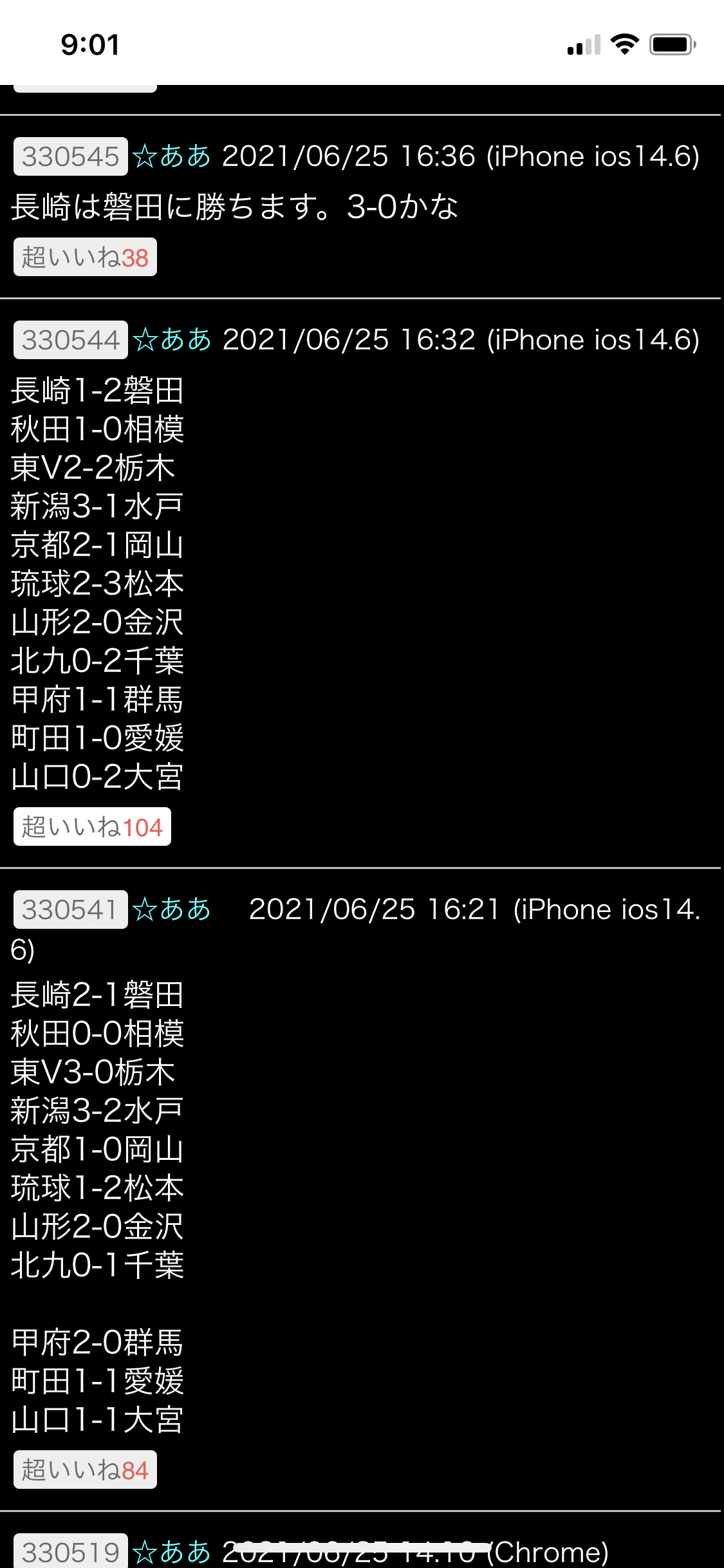Tap post number 330519
Viewport: 724px width, 1568px height.
click(x=71, y=1551)
